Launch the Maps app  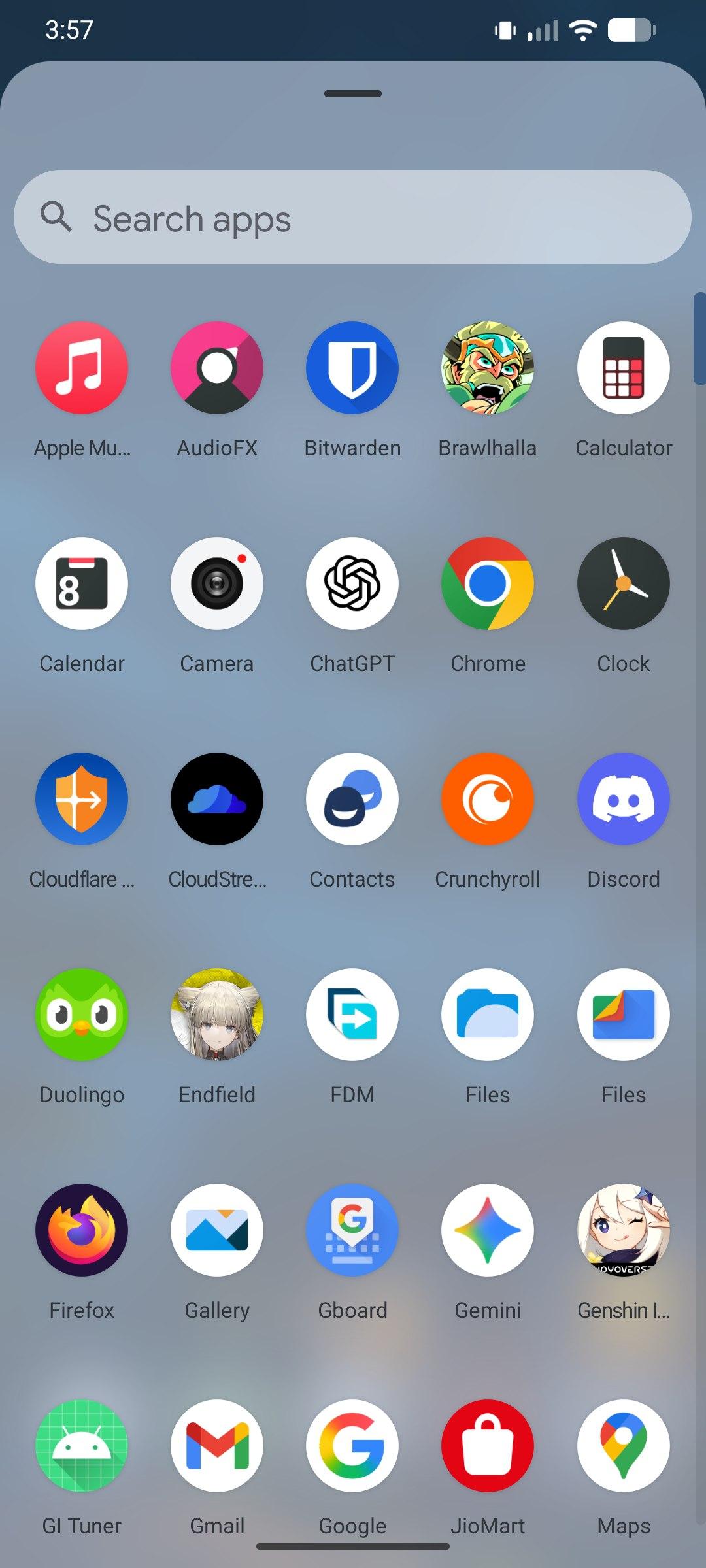623,1446
